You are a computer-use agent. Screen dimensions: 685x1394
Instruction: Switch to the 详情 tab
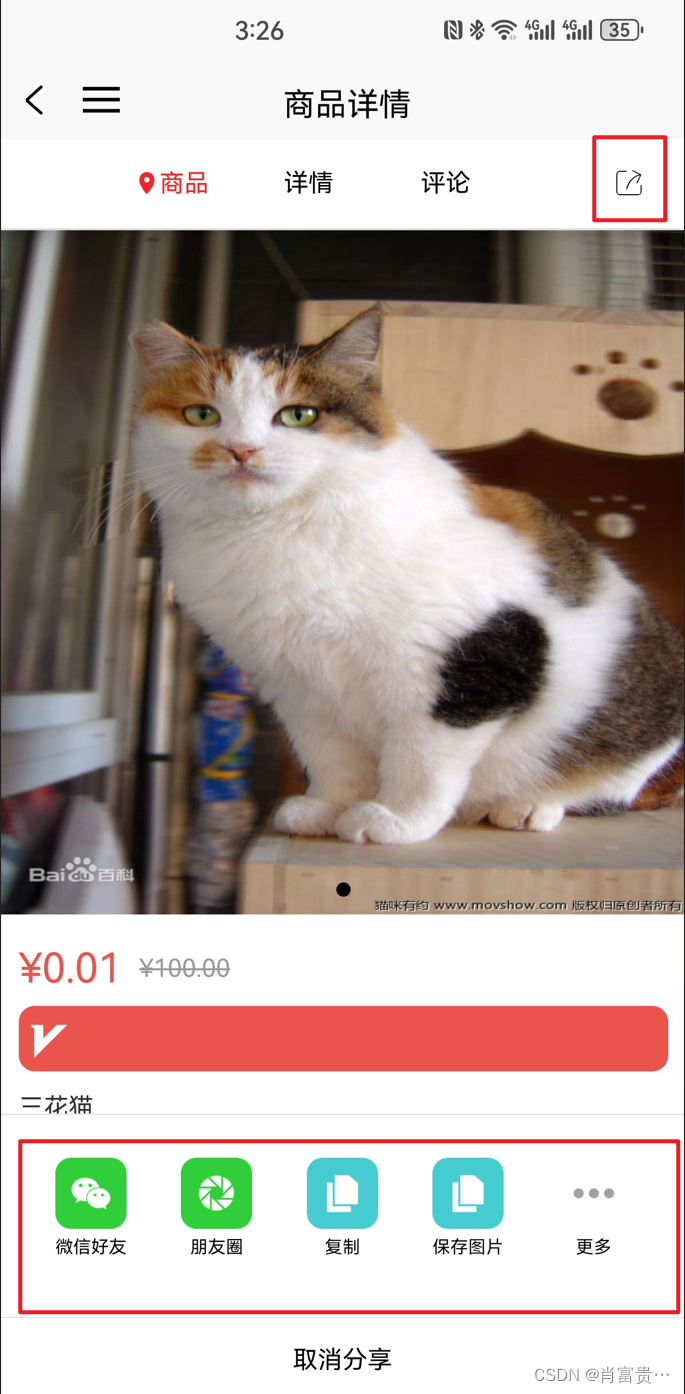(x=308, y=183)
